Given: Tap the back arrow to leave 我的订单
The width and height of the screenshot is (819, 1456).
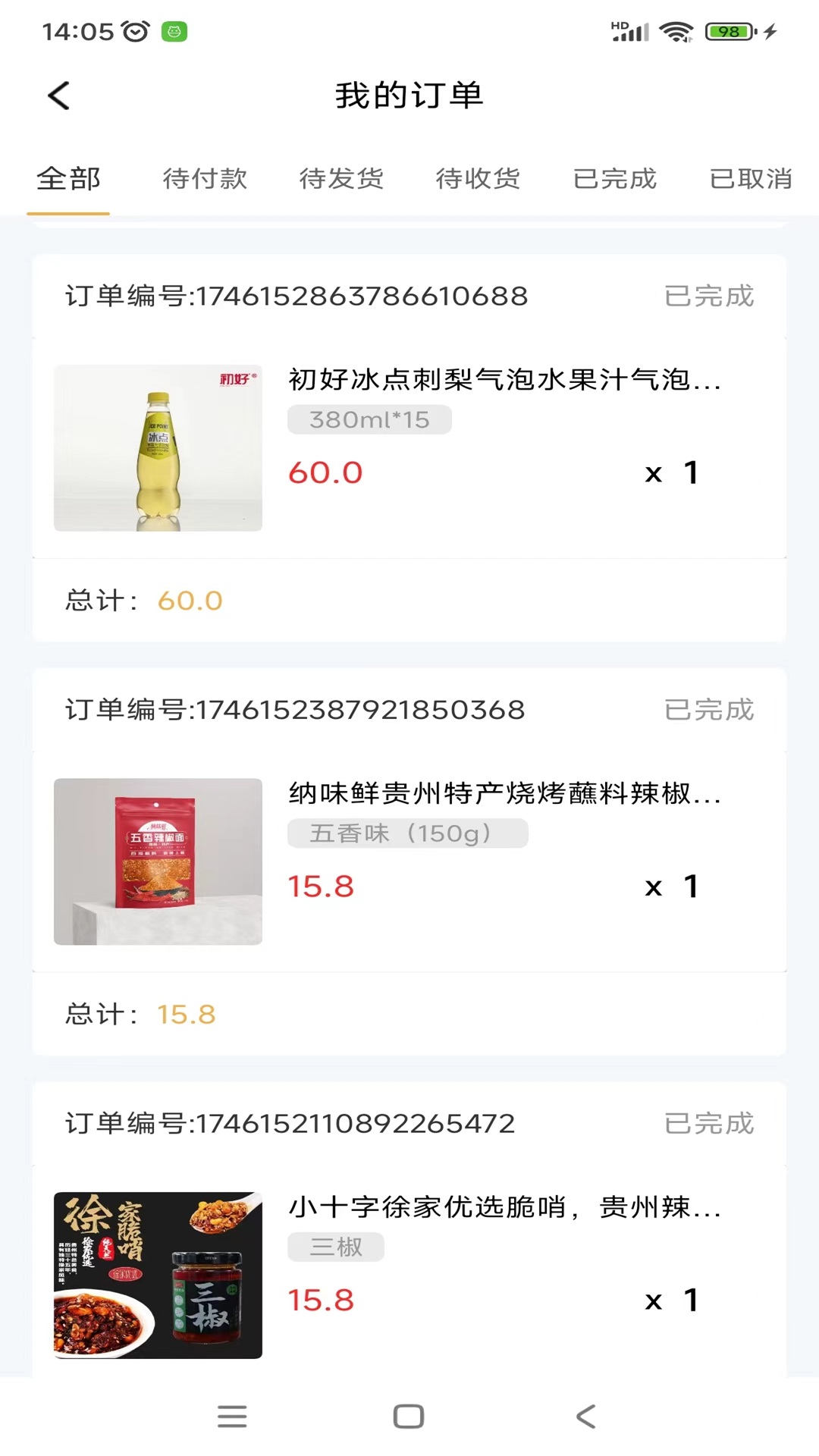Looking at the screenshot, I should [x=59, y=96].
